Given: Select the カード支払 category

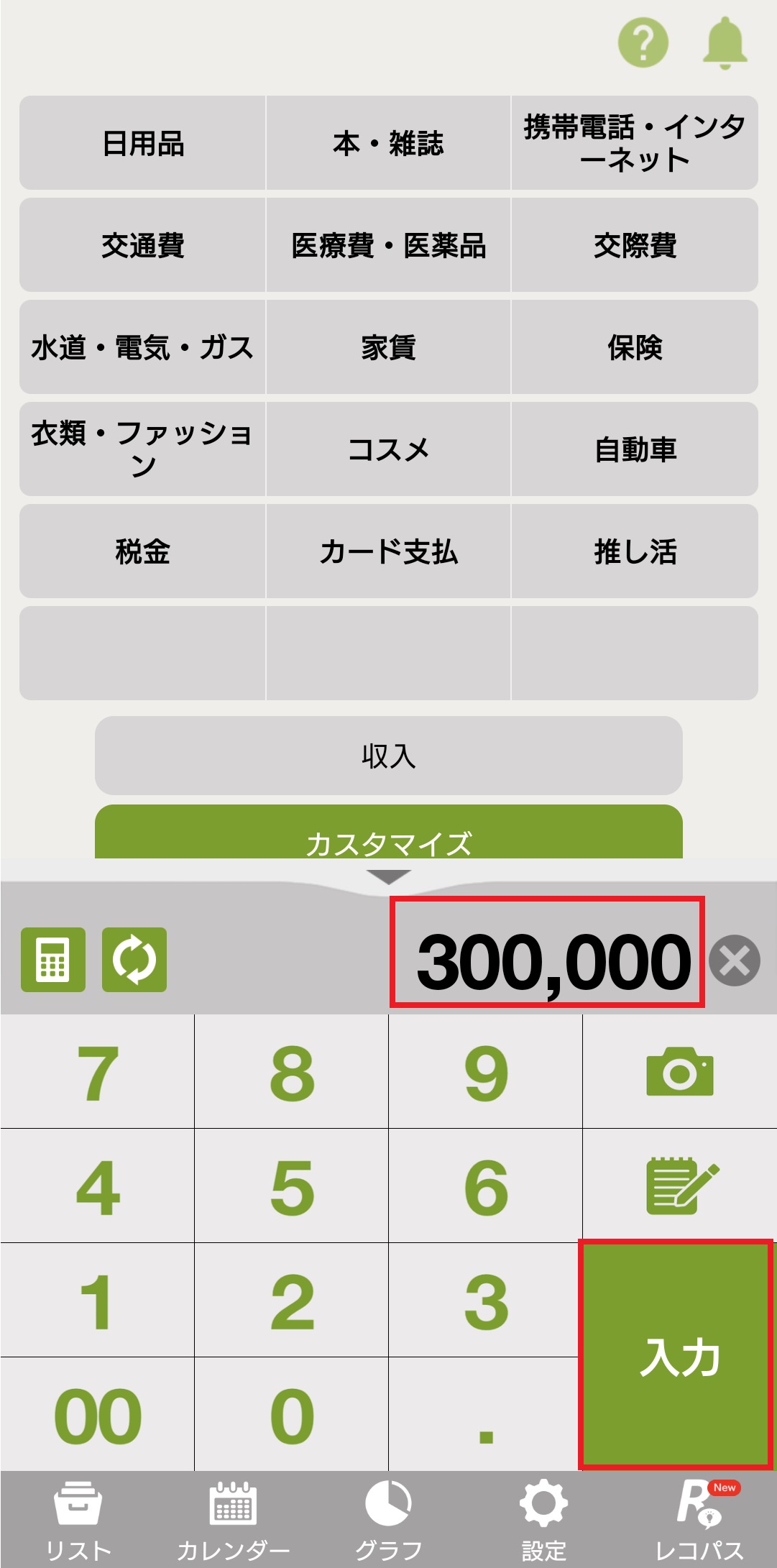Looking at the screenshot, I should (388, 551).
